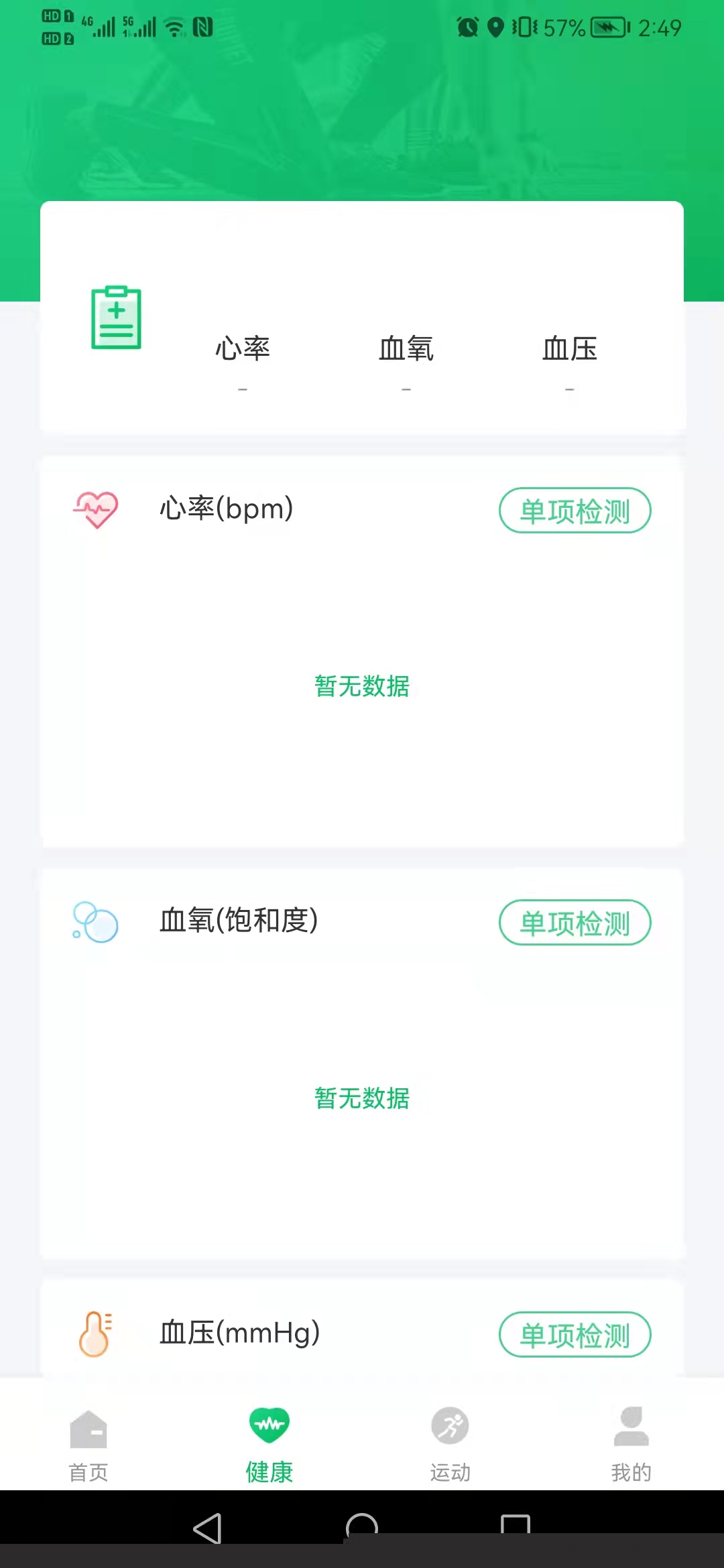Select the 健康 tab
The width and height of the screenshot is (724, 1568).
point(269,1444)
